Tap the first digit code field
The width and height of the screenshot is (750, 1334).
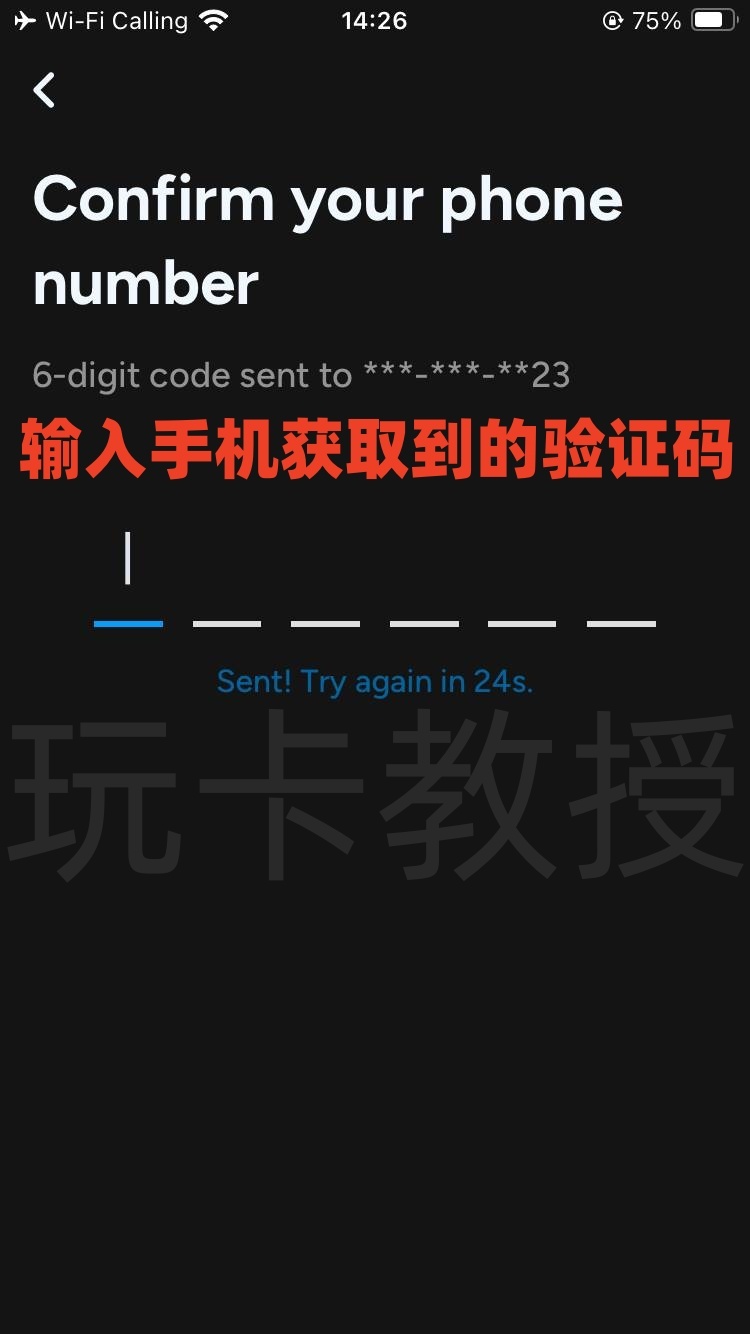128,575
